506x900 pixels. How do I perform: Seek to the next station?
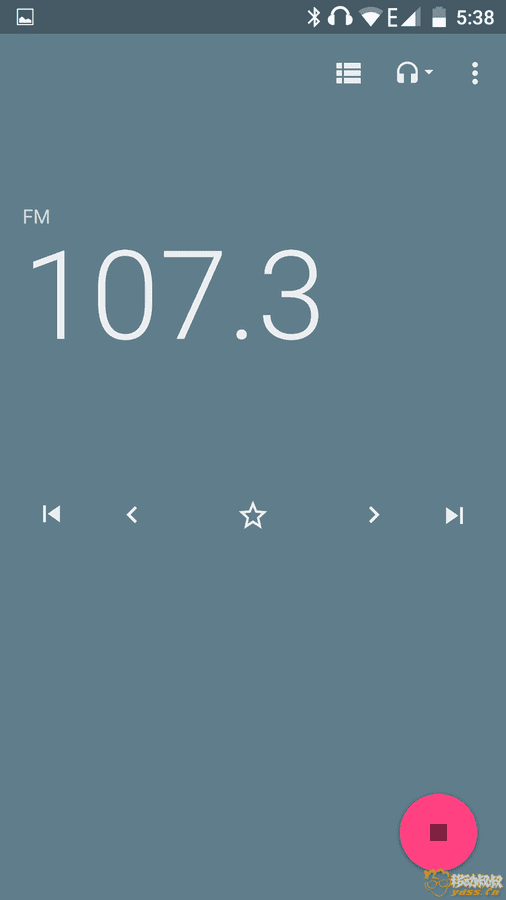point(454,515)
